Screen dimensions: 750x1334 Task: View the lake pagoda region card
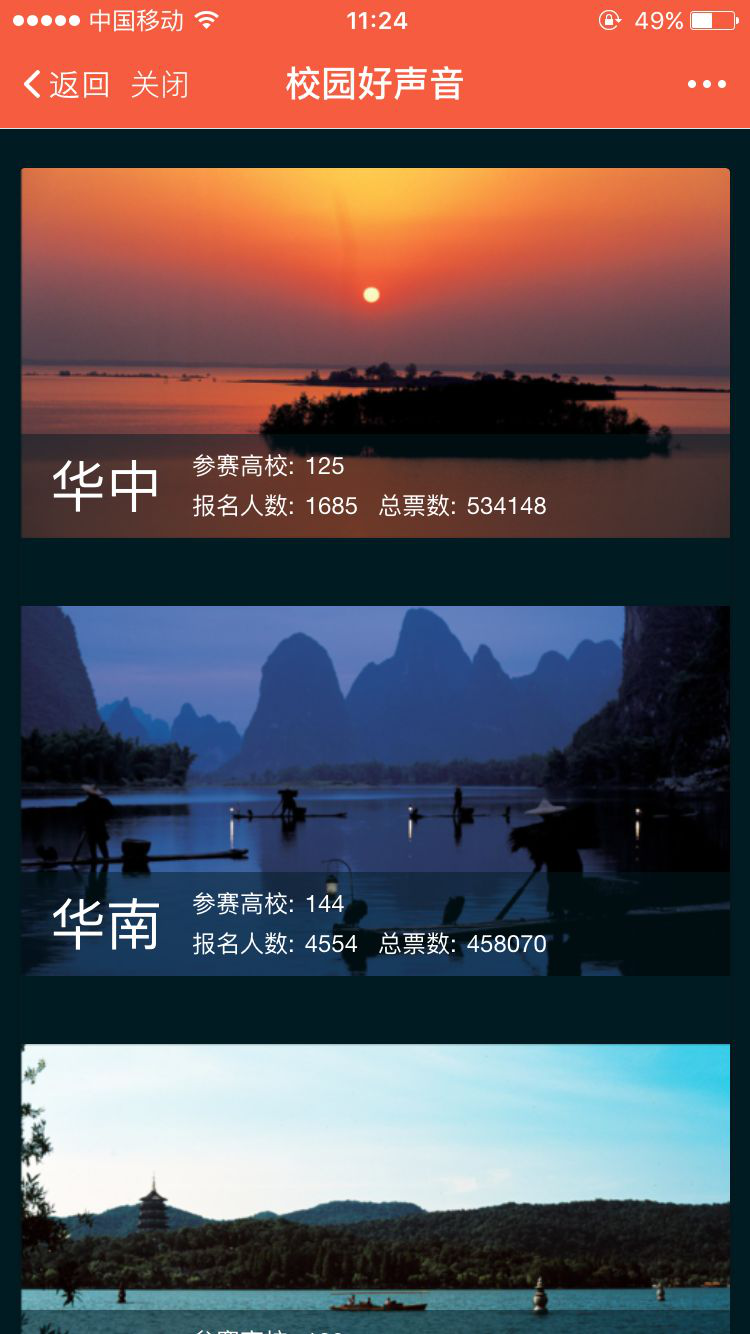[375, 1188]
